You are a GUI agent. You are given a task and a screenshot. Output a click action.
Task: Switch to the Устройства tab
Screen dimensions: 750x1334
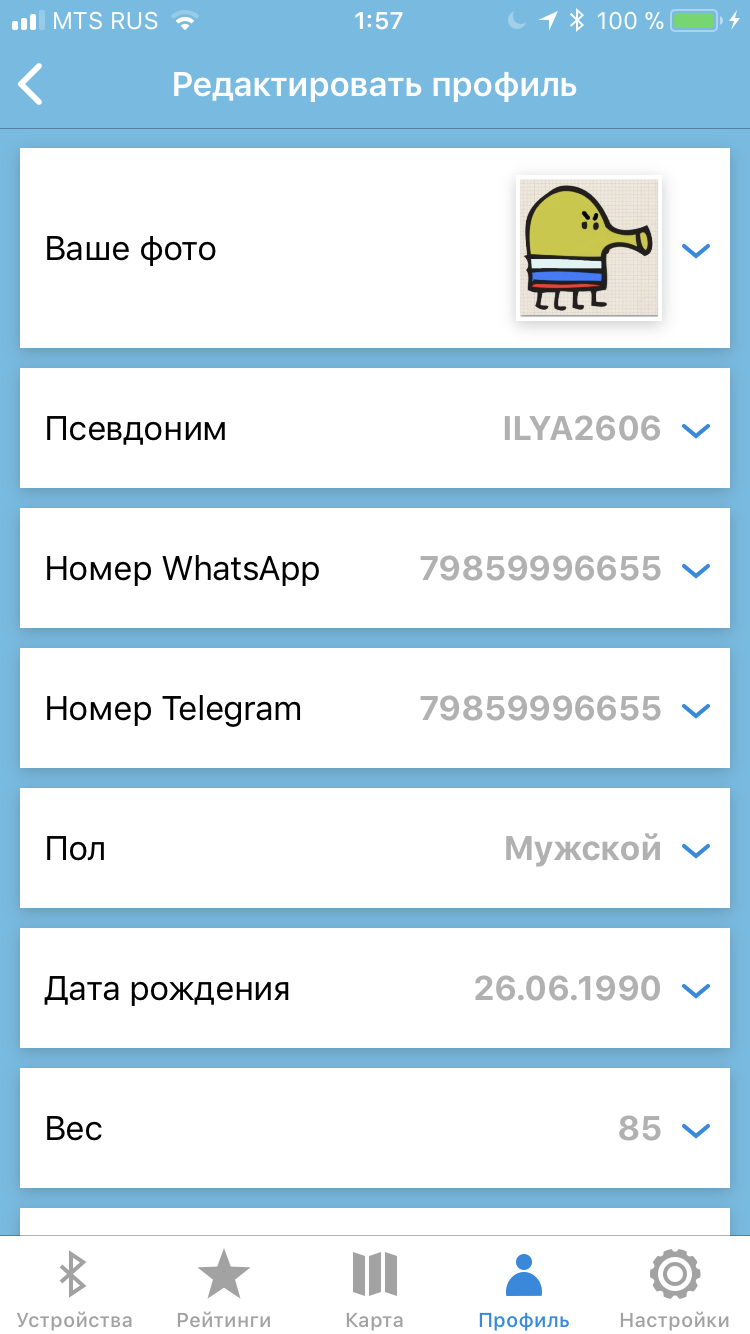coord(74,1288)
